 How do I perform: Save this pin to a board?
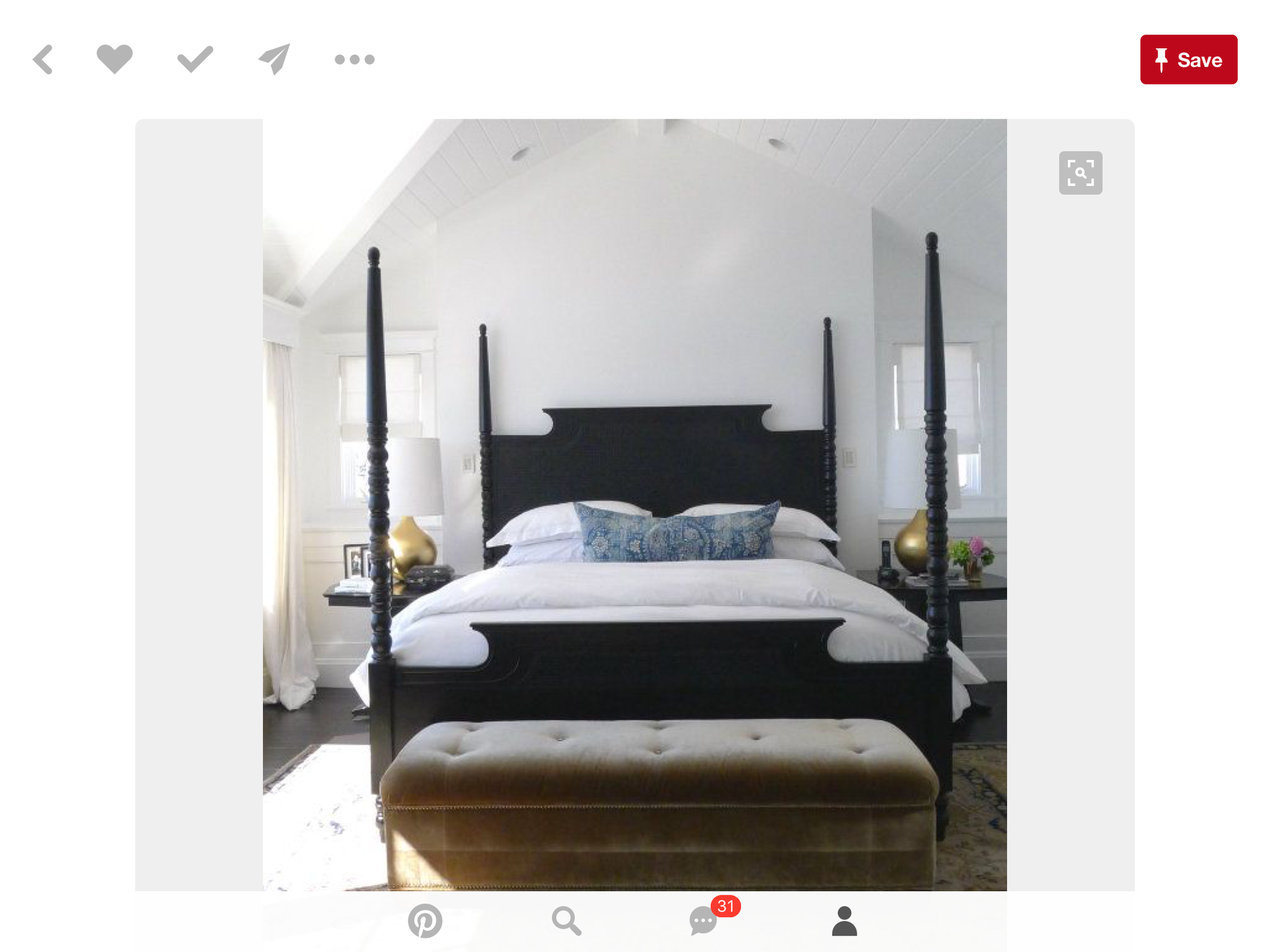[1188, 60]
